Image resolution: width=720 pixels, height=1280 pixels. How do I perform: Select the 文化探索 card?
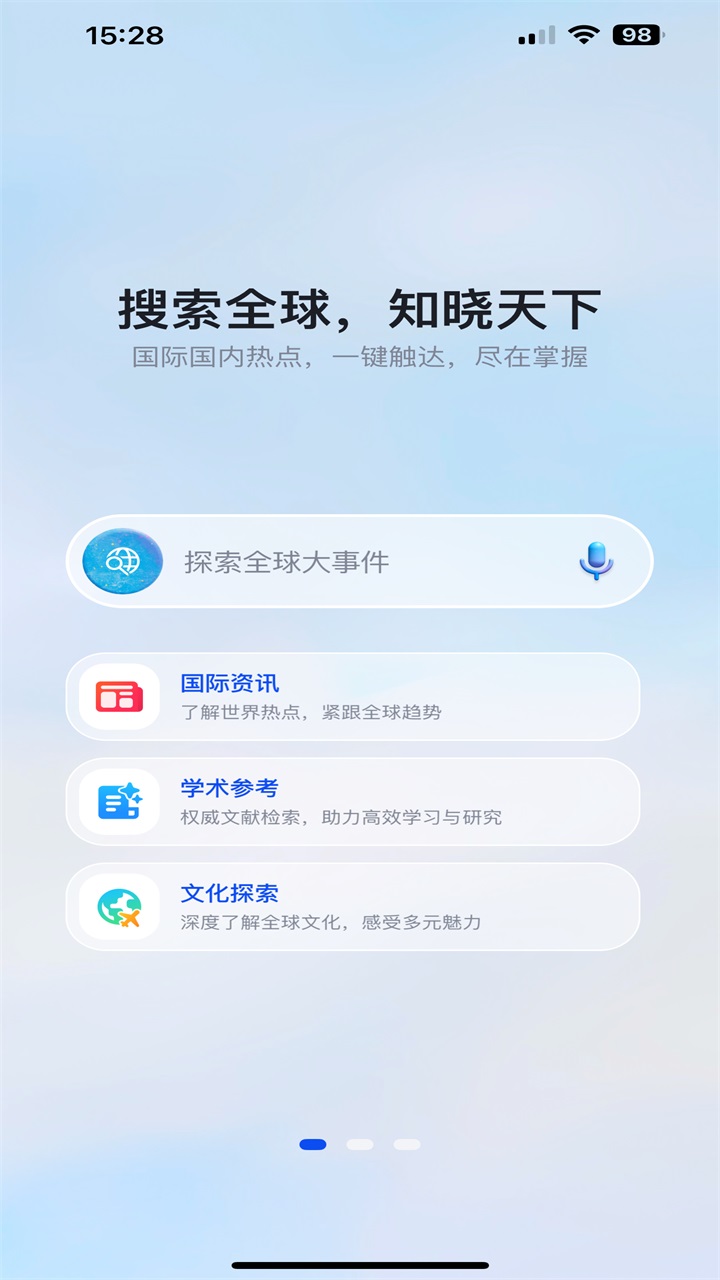(352, 907)
